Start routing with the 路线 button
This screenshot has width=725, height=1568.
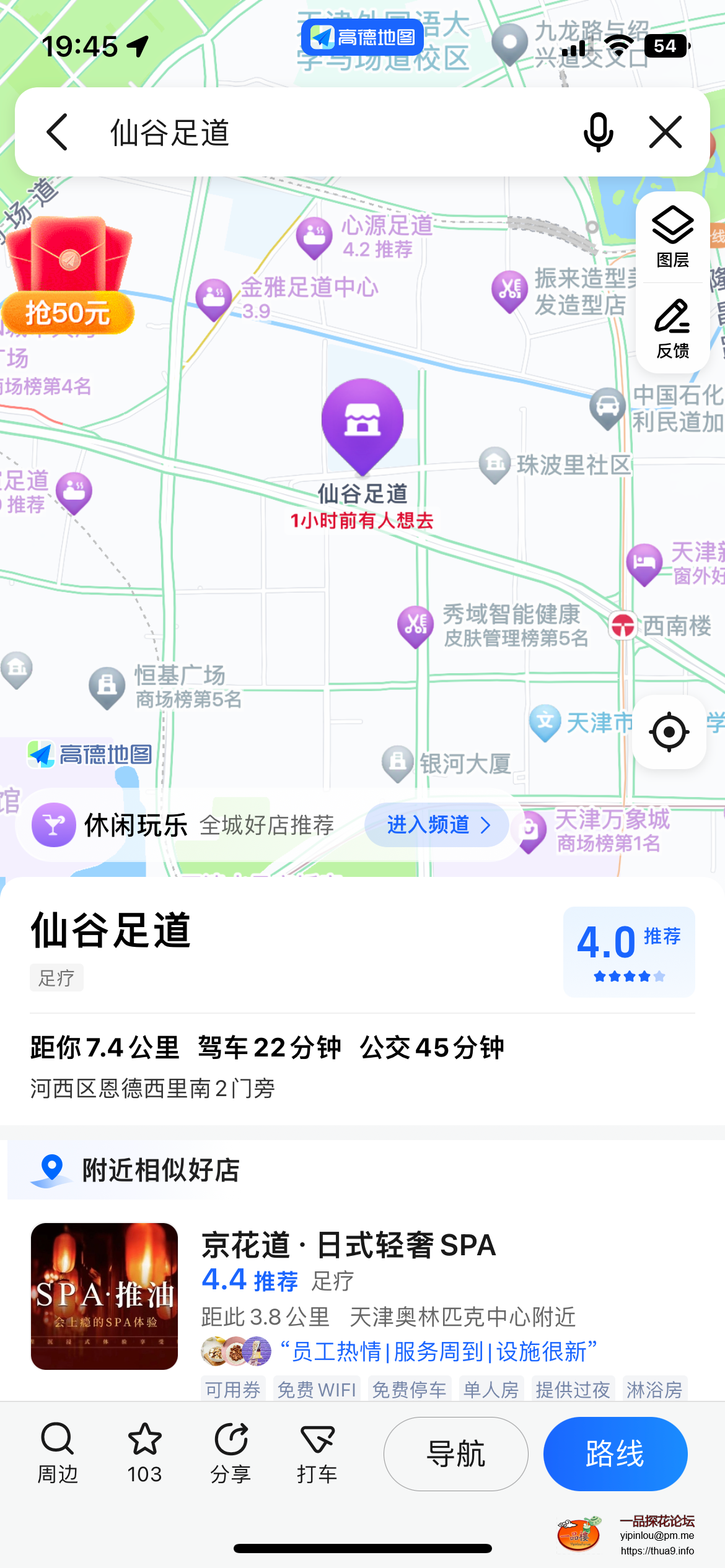click(x=615, y=1453)
